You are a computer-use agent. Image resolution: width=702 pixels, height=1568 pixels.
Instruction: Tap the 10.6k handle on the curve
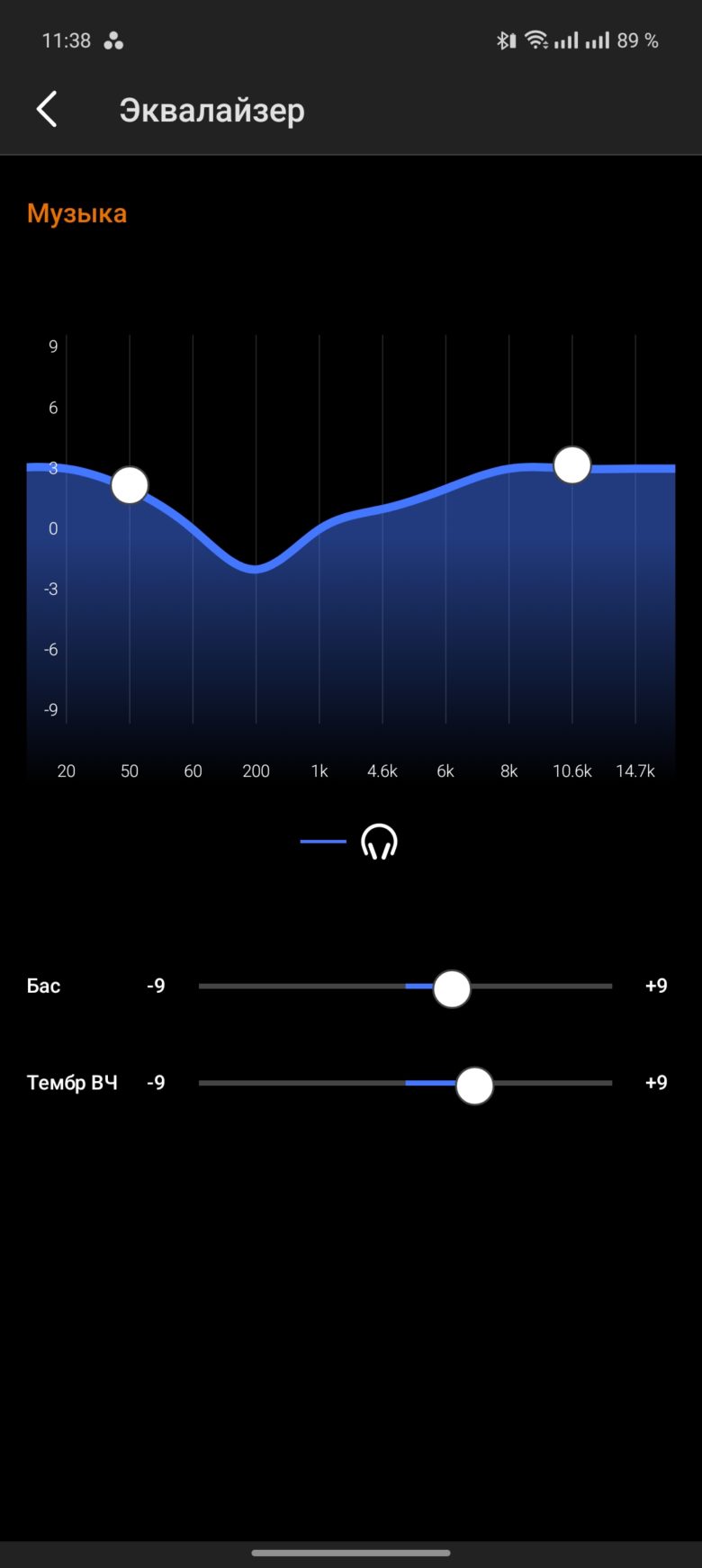(572, 465)
